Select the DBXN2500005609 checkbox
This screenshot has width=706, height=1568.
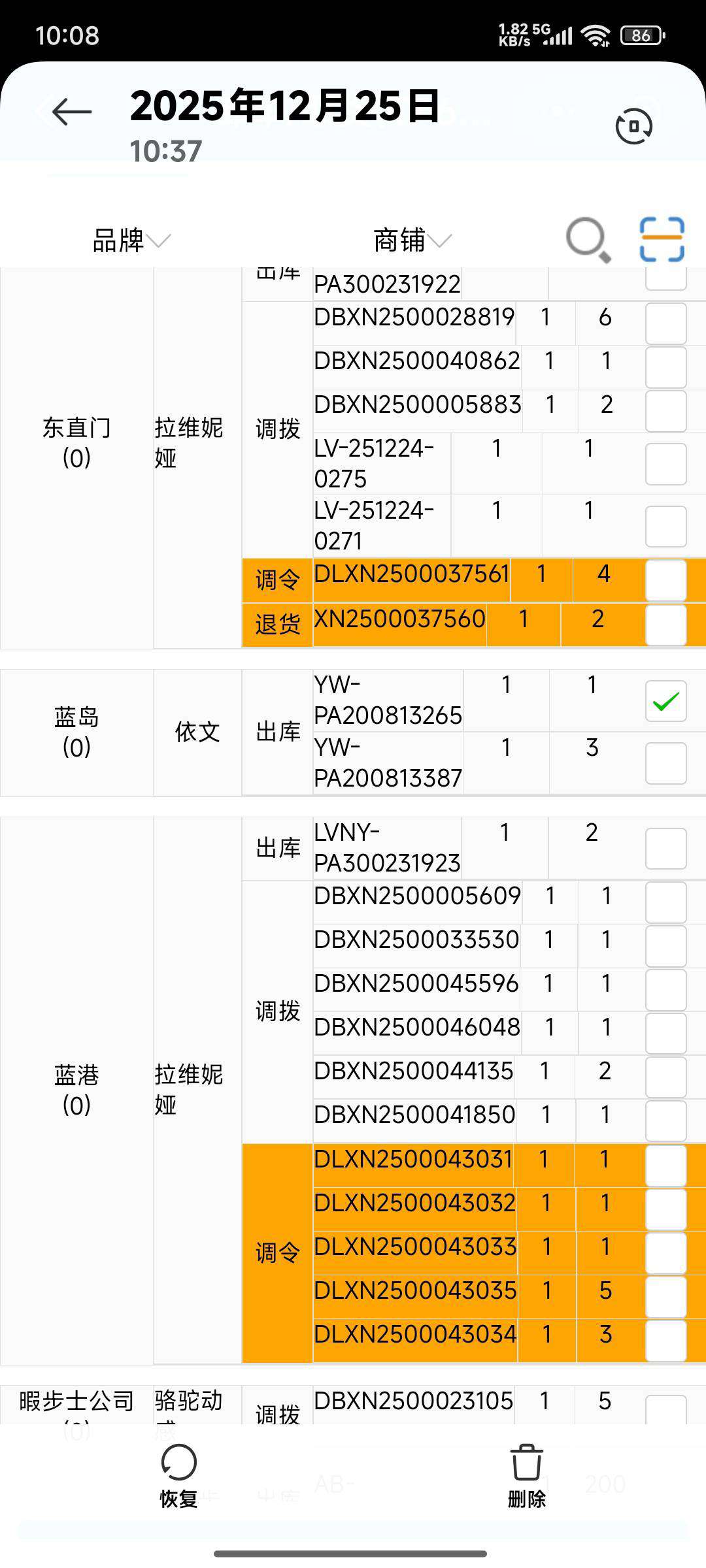665,902
